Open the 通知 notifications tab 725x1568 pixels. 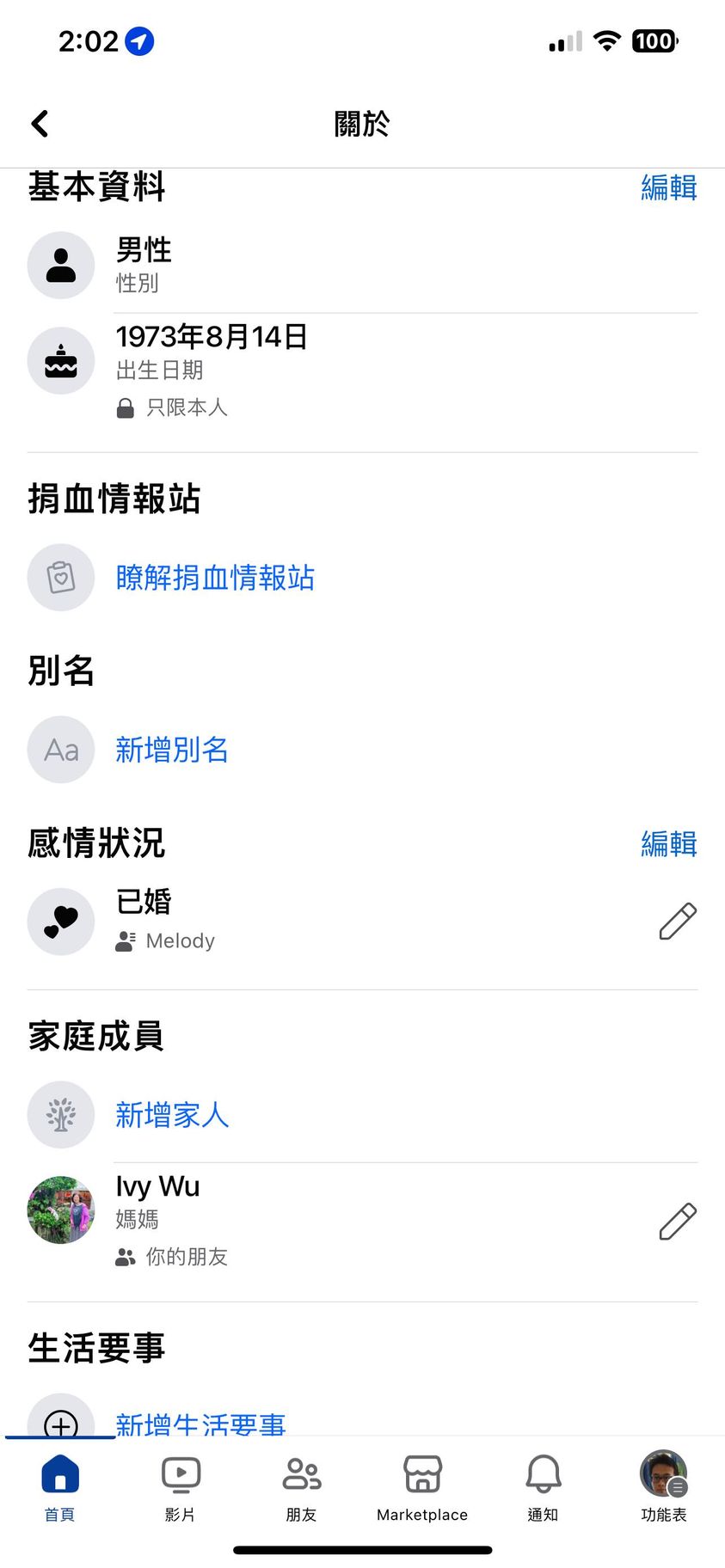pyautogui.click(x=543, y=1489)
